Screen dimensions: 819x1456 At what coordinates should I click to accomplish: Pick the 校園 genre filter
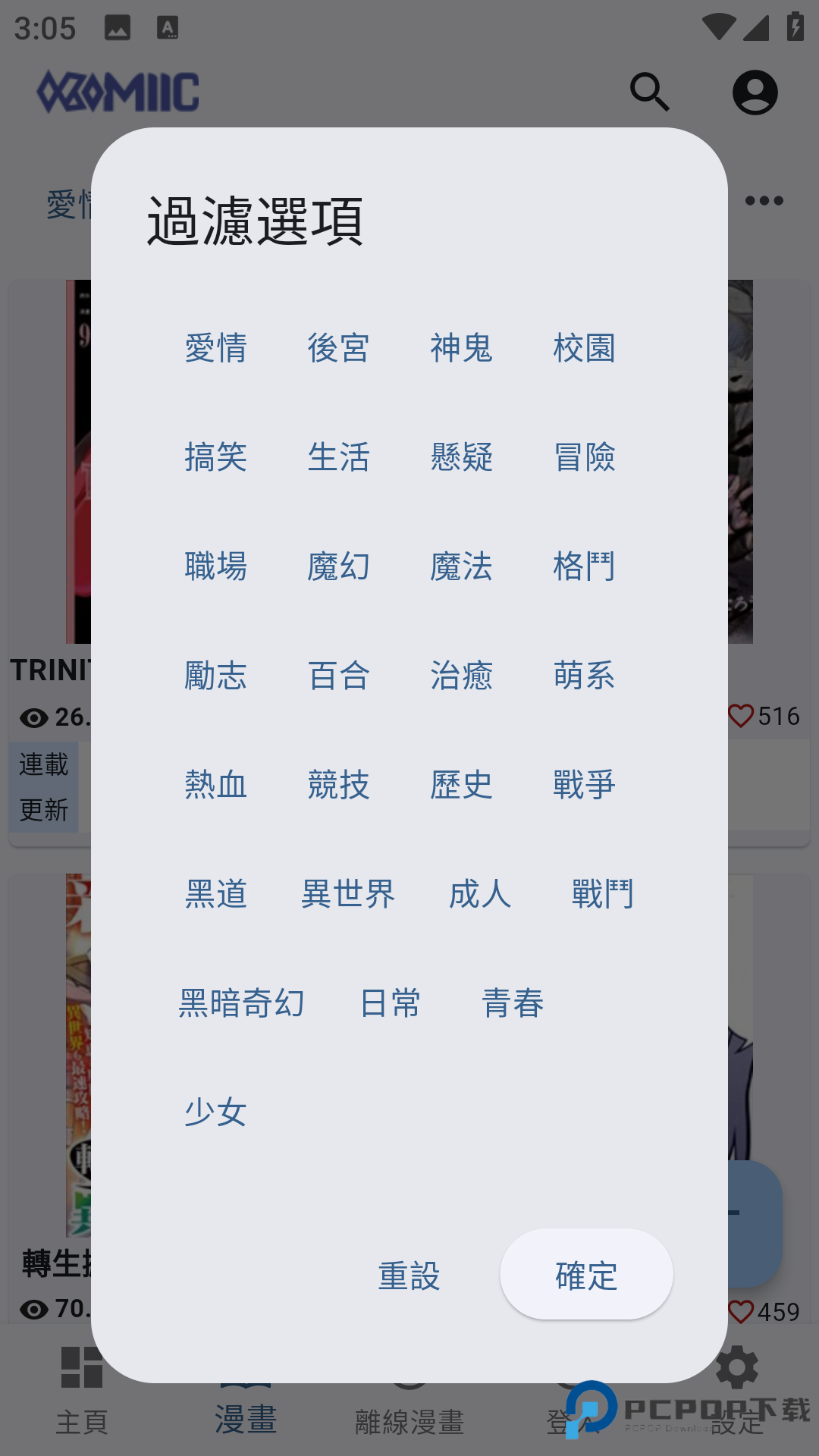[x=584, y=348]
